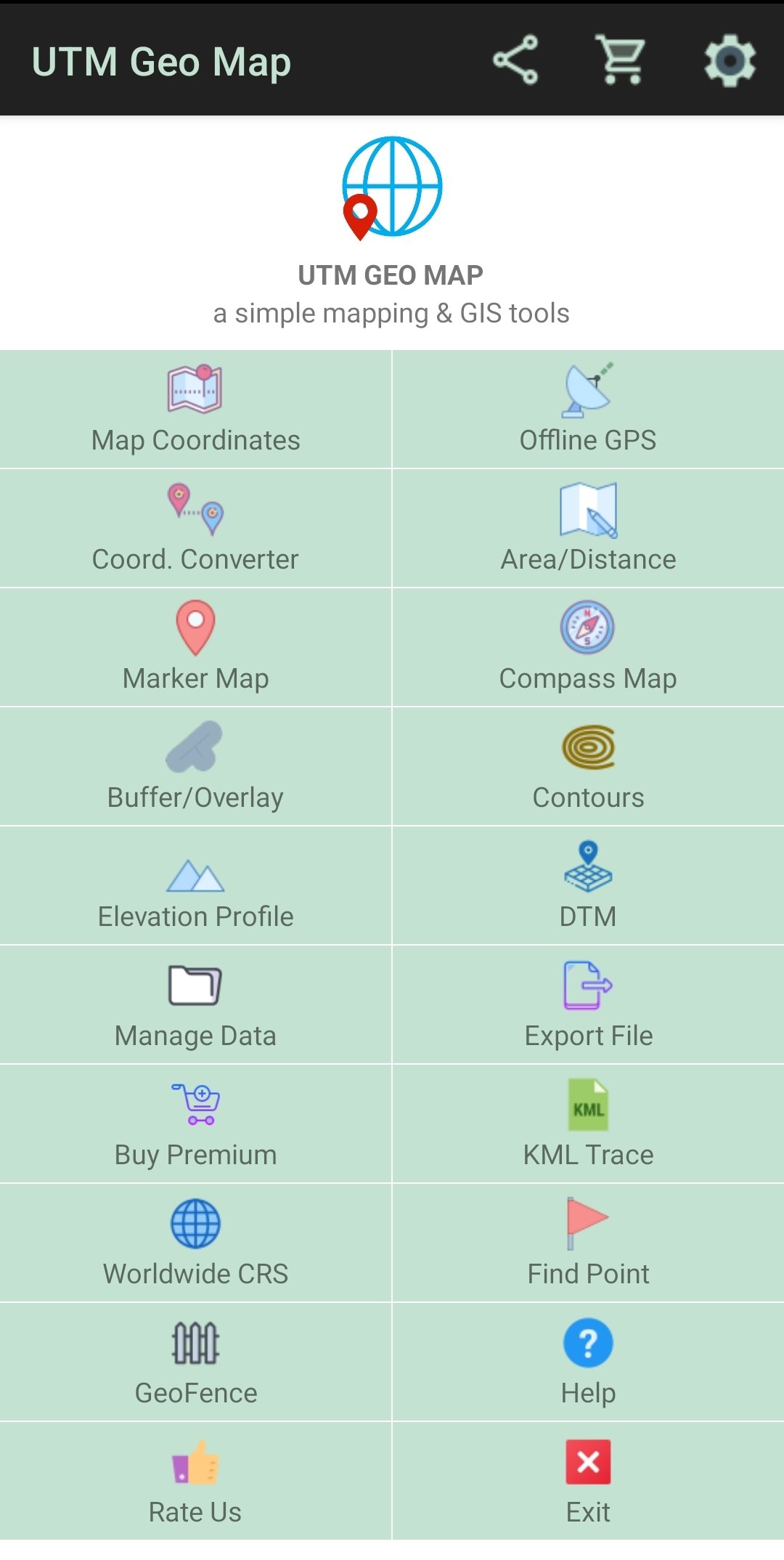Screen dimensions: 784x1560
Task: Select Buffer/Overlay tool
Action: pyautogui.click(x=195, y=767)
